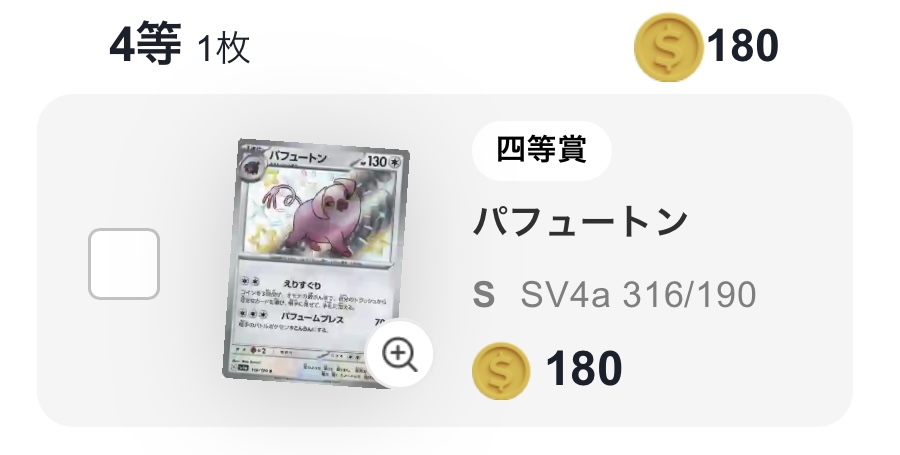Check the box for パフュートン card
The width and height of the screenshot is (900, 455).
(124, 264)
